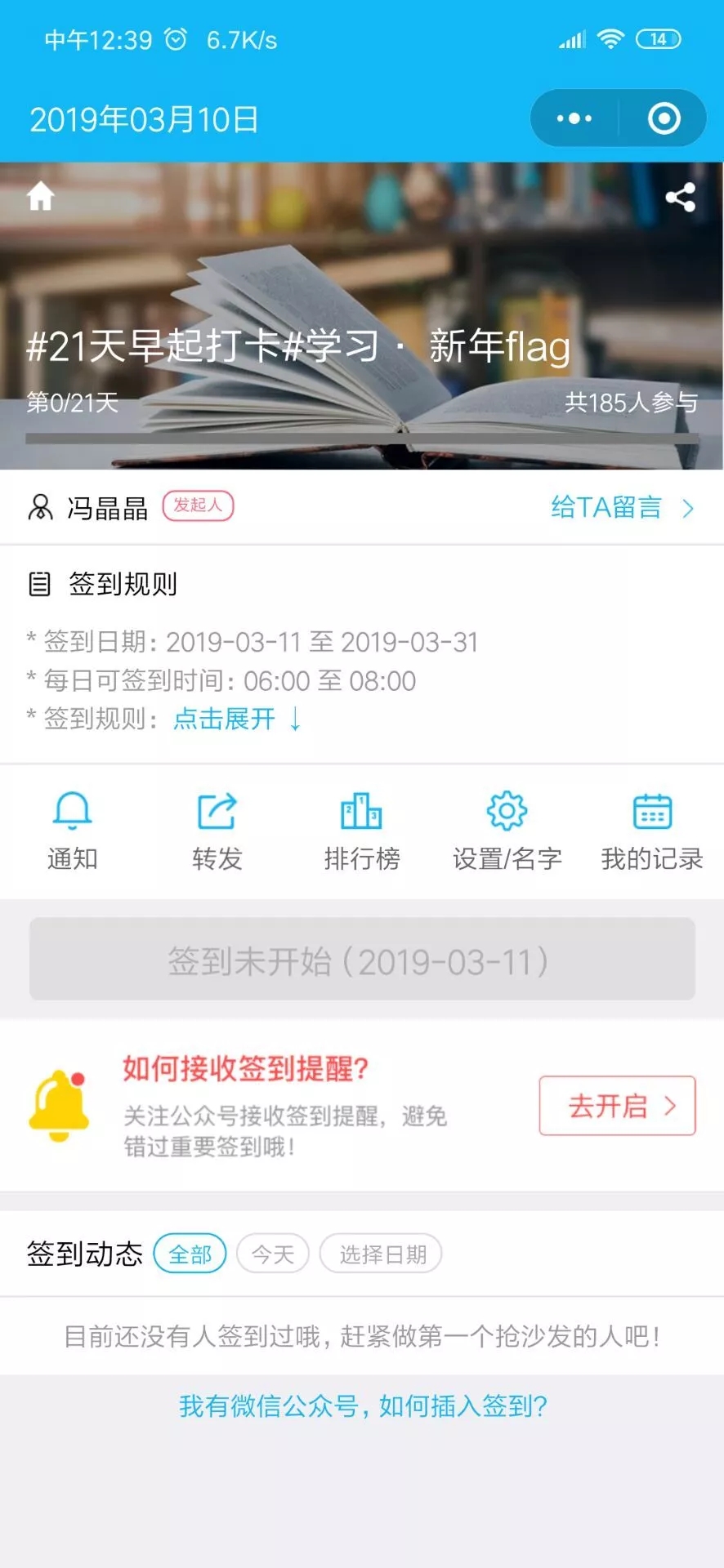724x1568 pixels.
Task: Open the mini program three-dot menu
Action: tap(574, 118)
